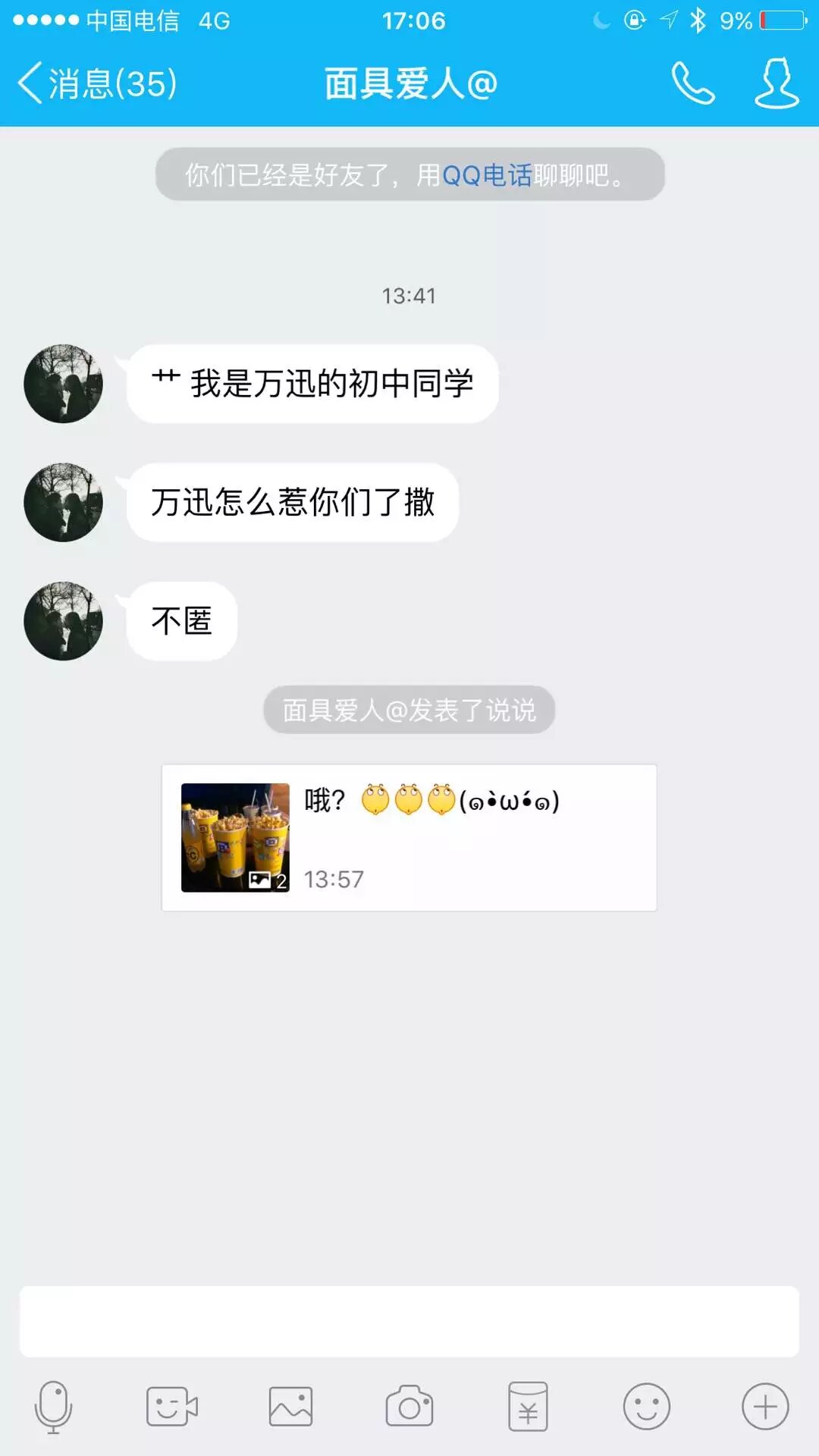This screenshot has width=819, height=1456.
Task: Open the shared 说说 post card
Action: pos(409,837)
